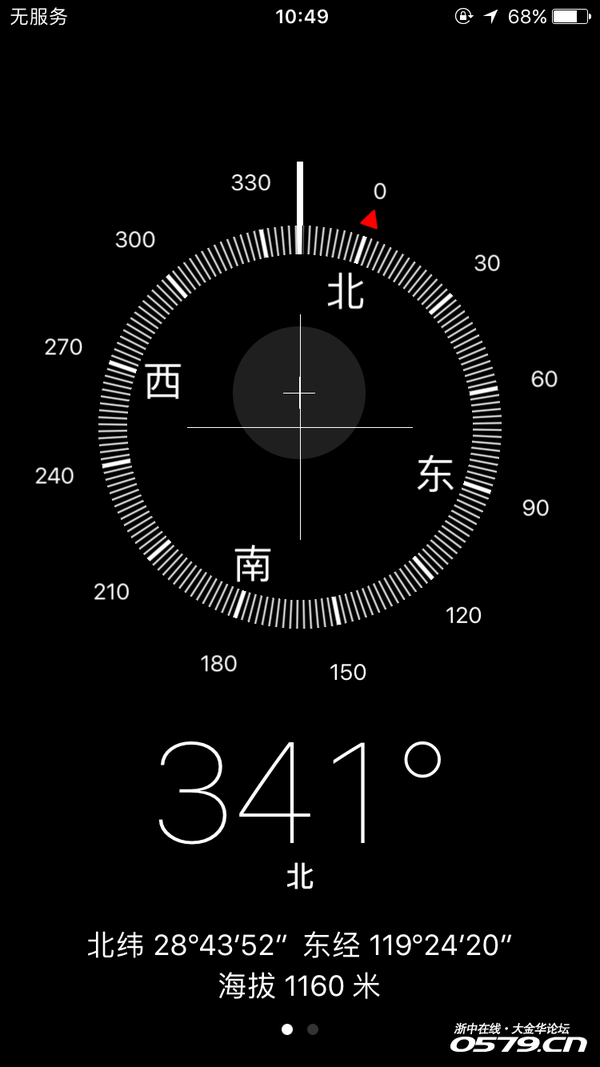This screenshot has height=1067, width=600.
Task: Tap the compass dial to lock heading
Action: [299, 426]
